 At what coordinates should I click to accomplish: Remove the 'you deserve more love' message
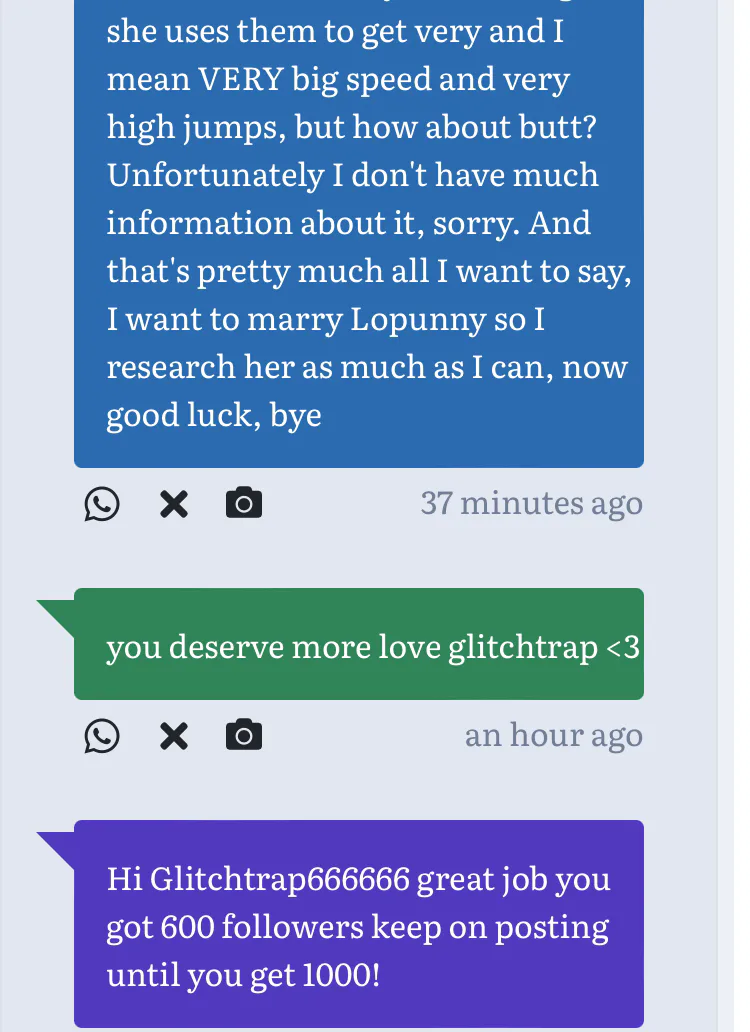(174, 736)
